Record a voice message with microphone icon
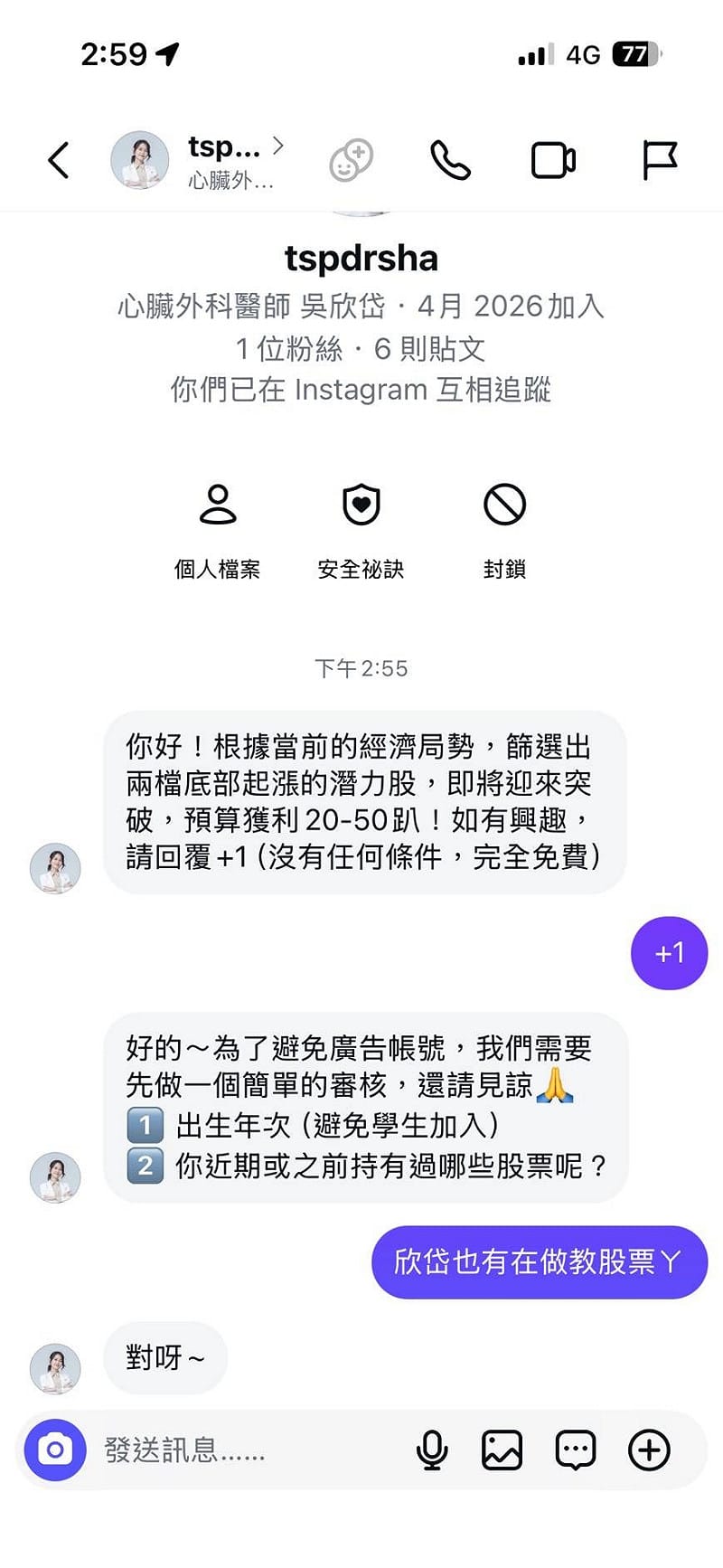 tap(432, 1449)
